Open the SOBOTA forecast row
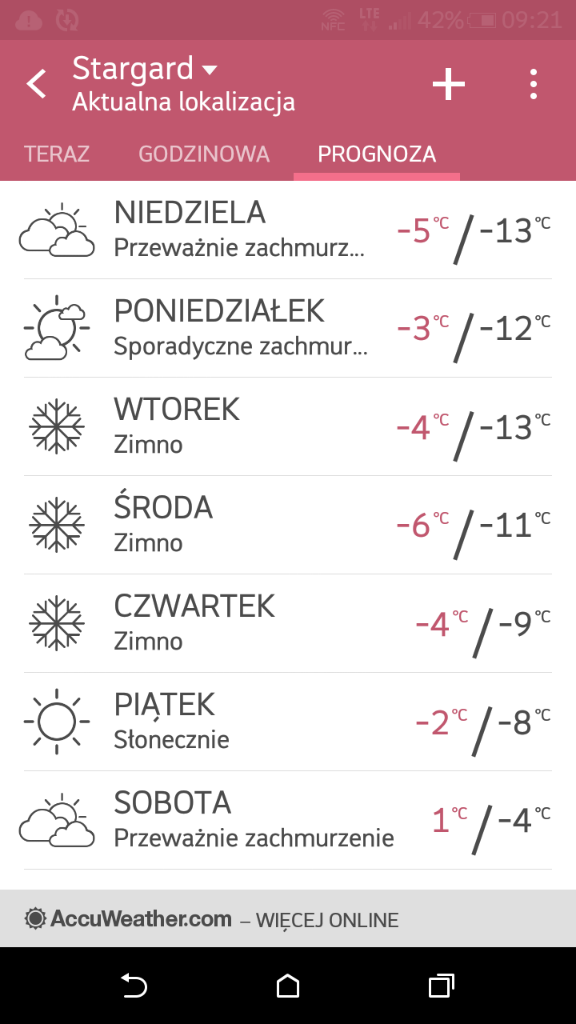Screen dimensions: 576x1024 [x=288, y=820]
